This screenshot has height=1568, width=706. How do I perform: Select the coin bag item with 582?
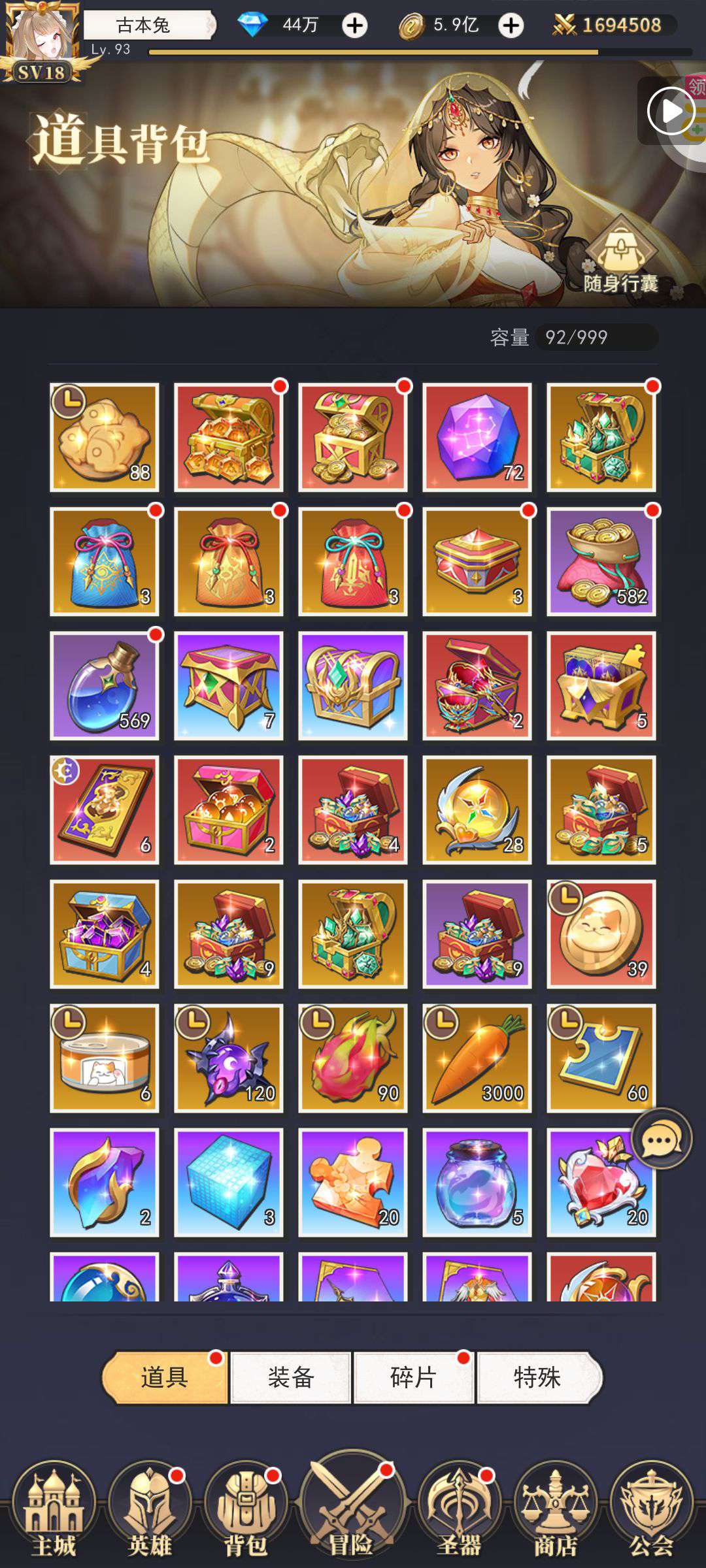[x=601, y=561]
